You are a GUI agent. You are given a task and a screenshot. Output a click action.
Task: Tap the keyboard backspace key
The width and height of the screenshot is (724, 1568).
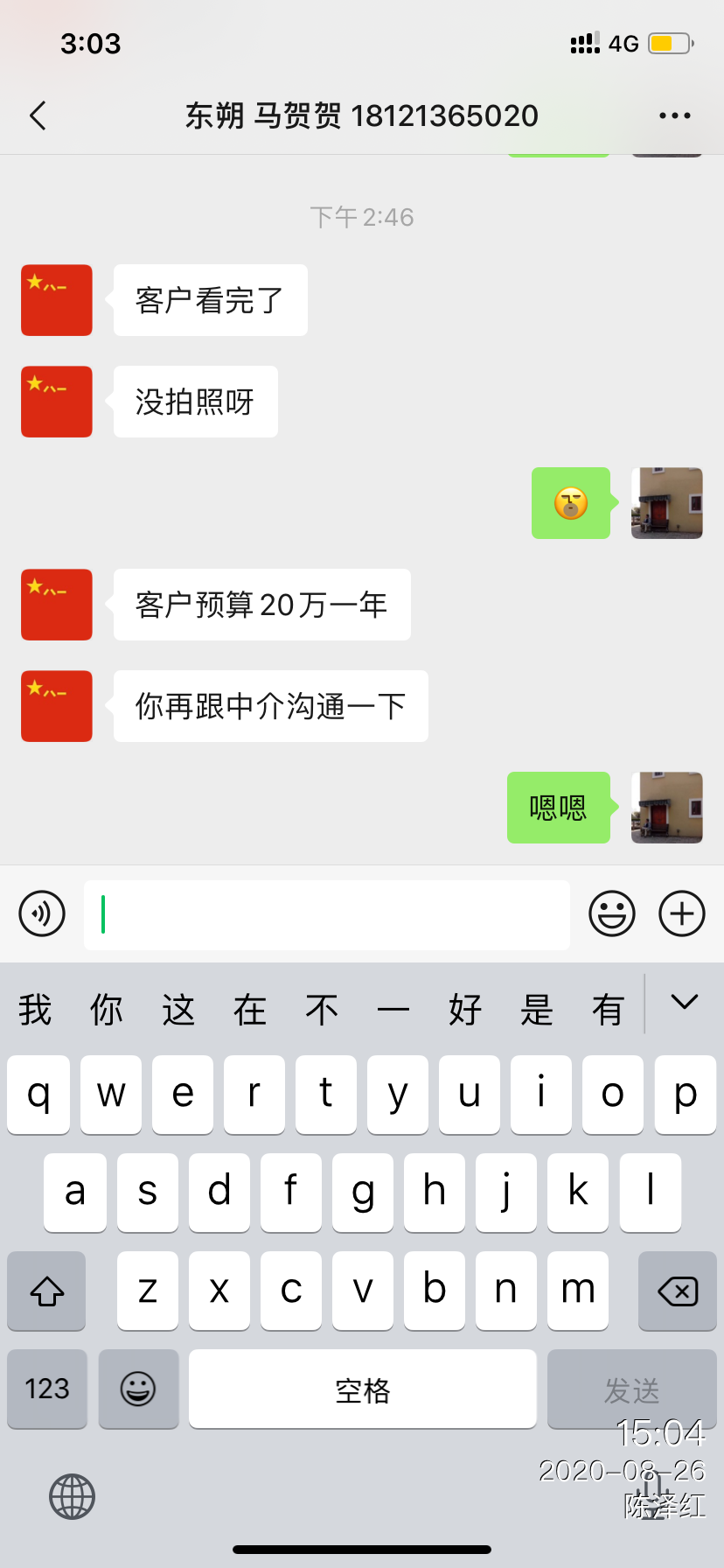(x=677, y=1291)
